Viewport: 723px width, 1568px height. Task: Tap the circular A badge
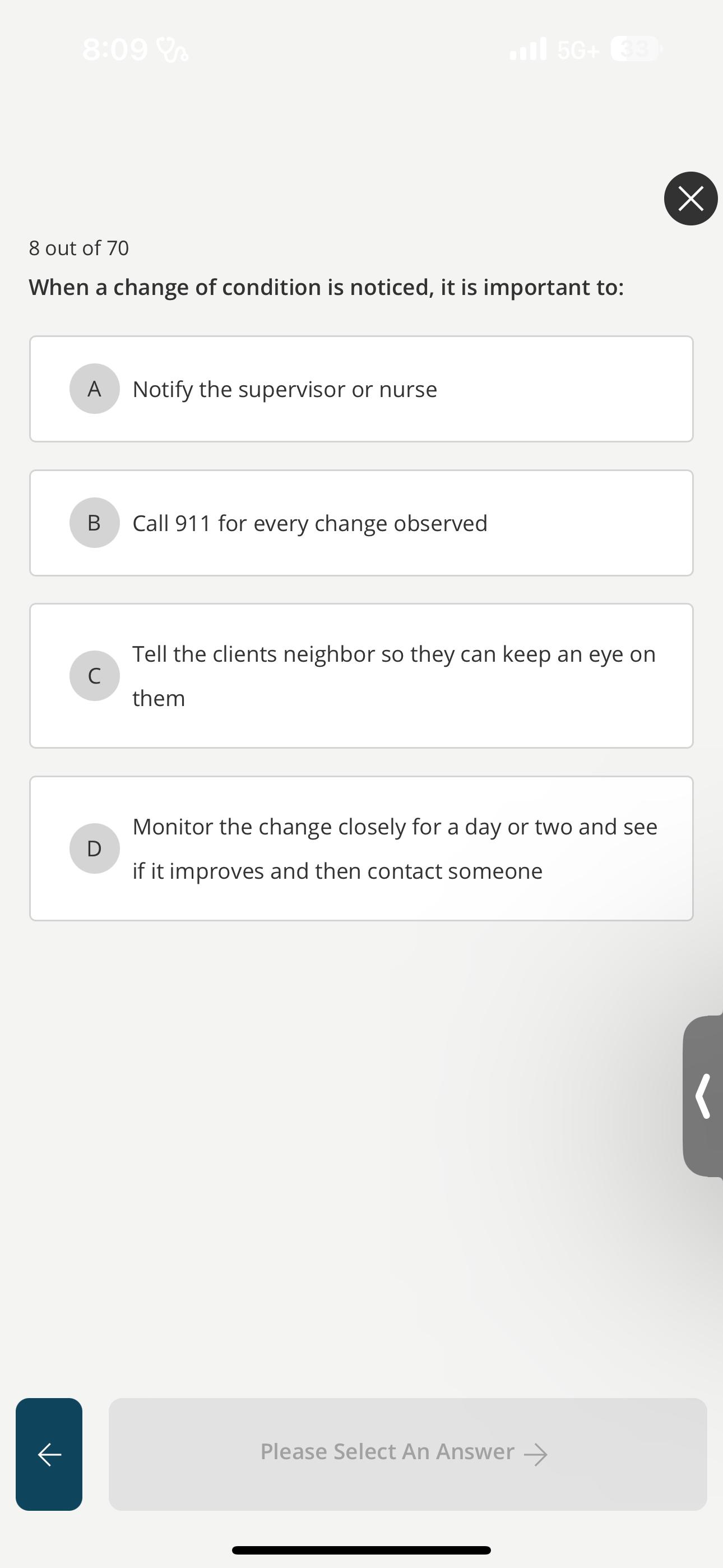[94, 388]
